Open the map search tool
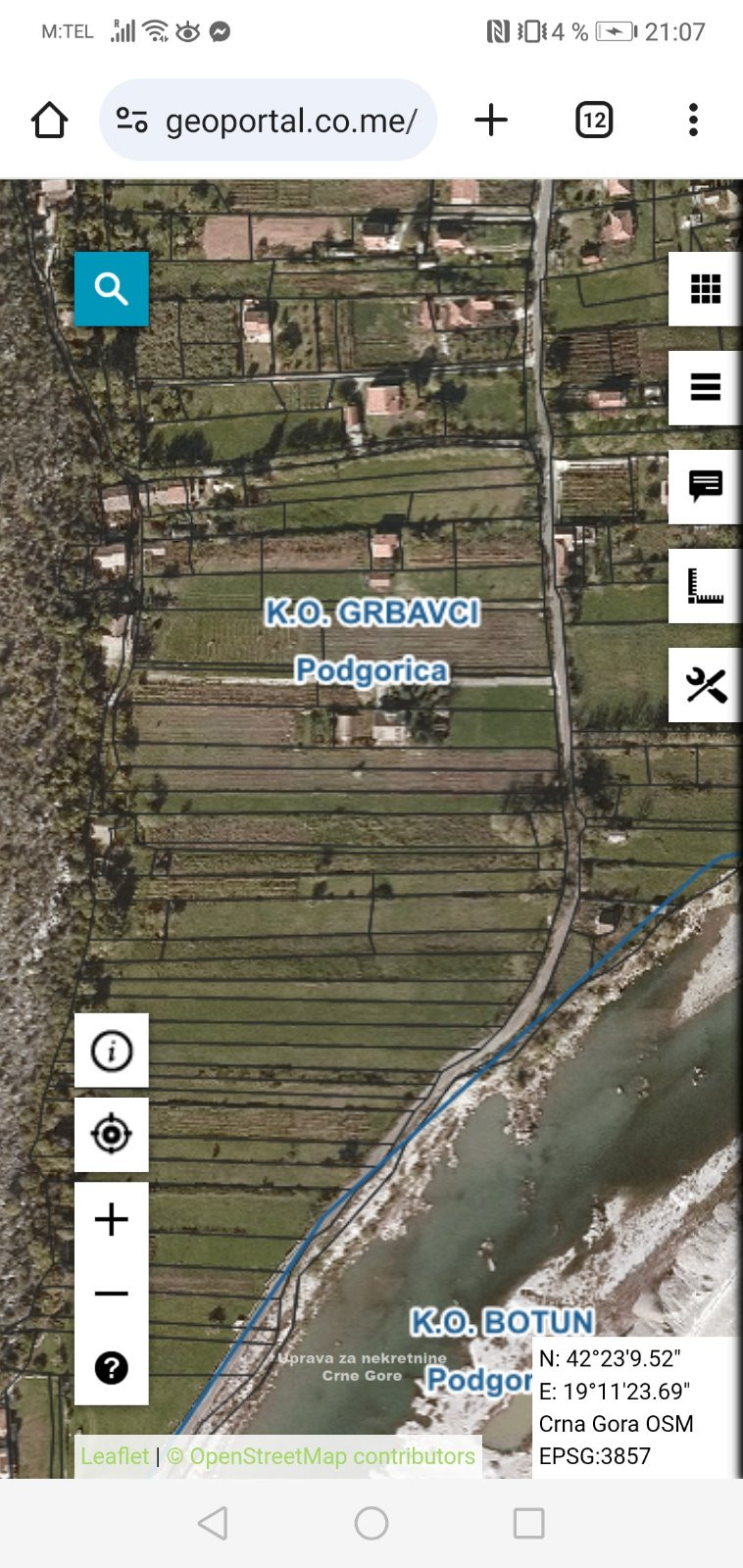The height and width of the screenshot is (1568, 743). 112,289
